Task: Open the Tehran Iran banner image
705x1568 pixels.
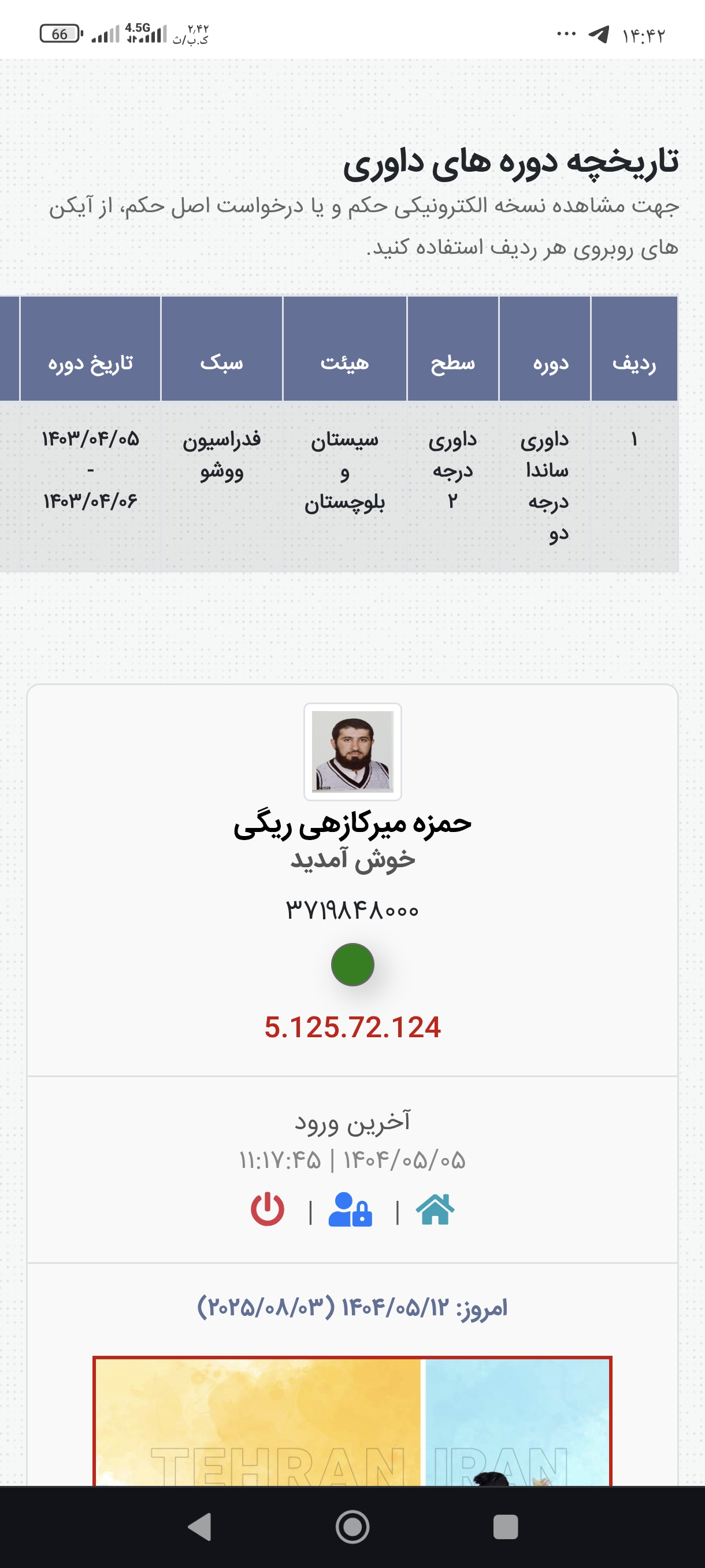Action: point(352,1421)
